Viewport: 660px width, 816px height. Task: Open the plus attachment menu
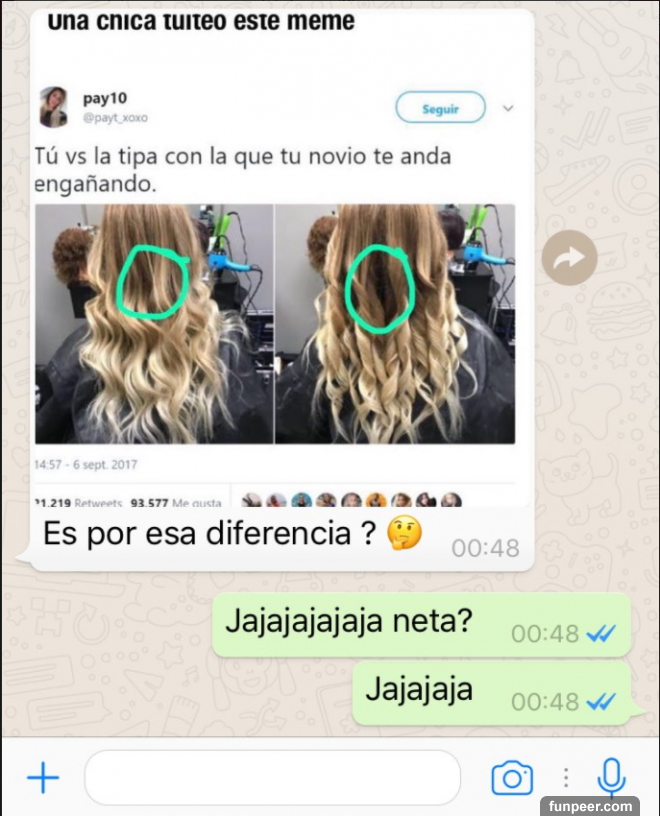click(42, 777)
